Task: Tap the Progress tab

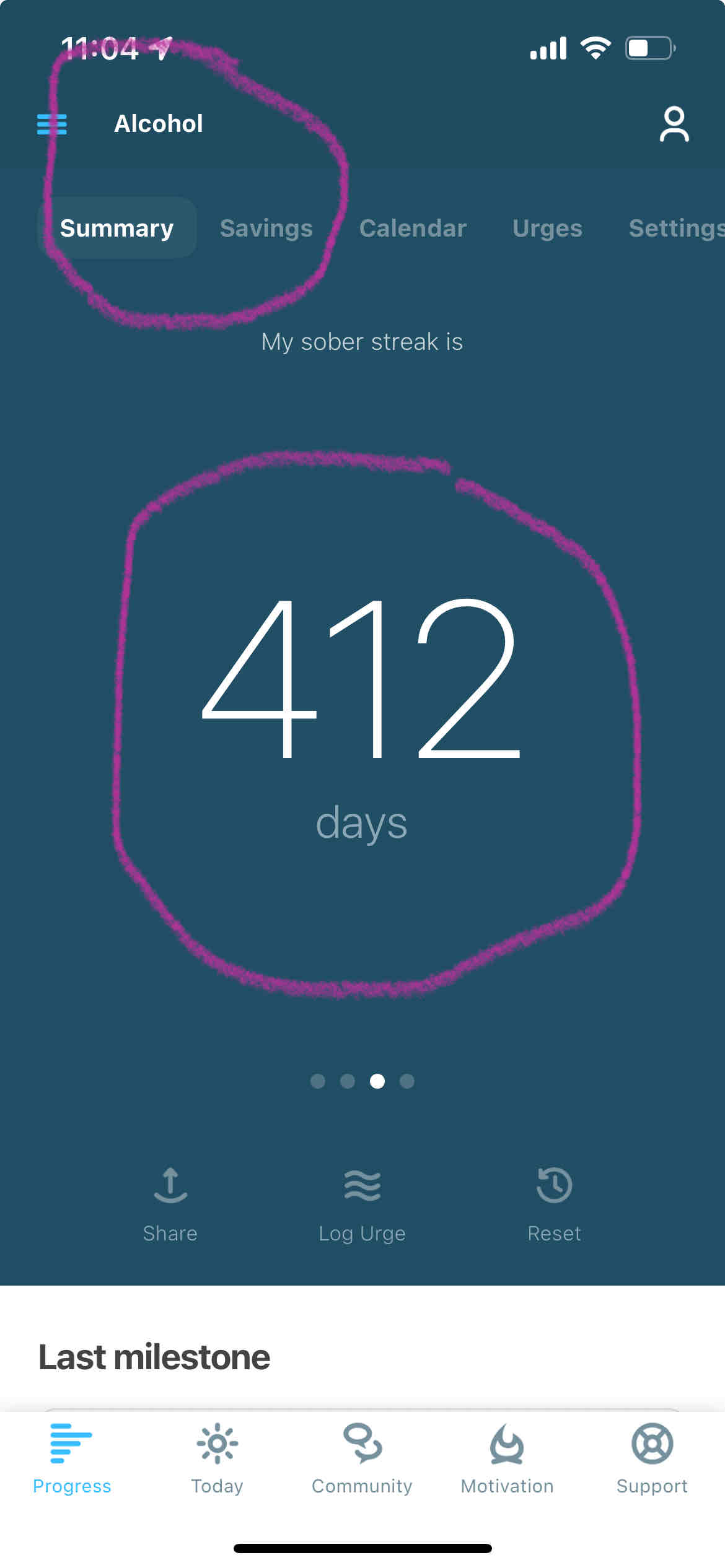Action: click(72, 1459)
